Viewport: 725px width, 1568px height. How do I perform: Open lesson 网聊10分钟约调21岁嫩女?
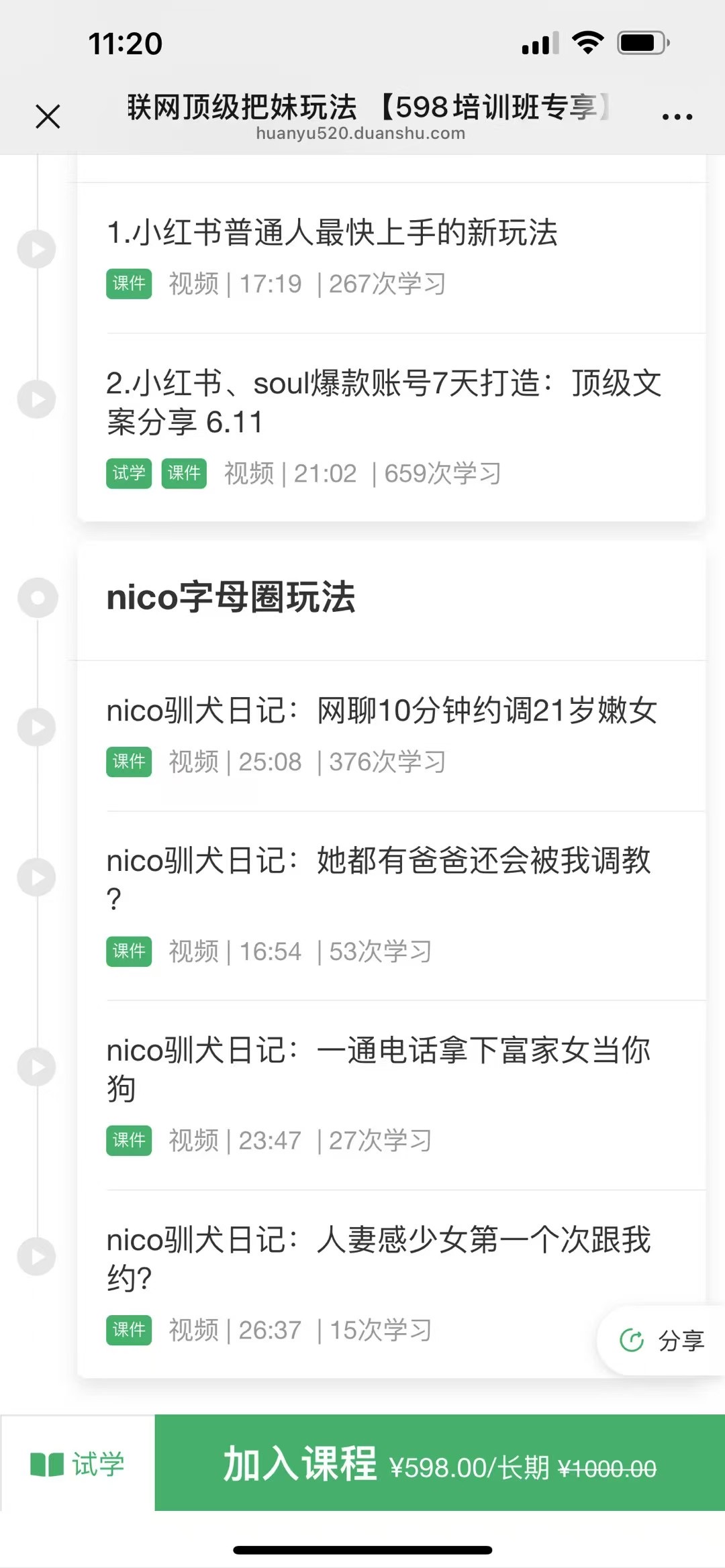(381, 711)
